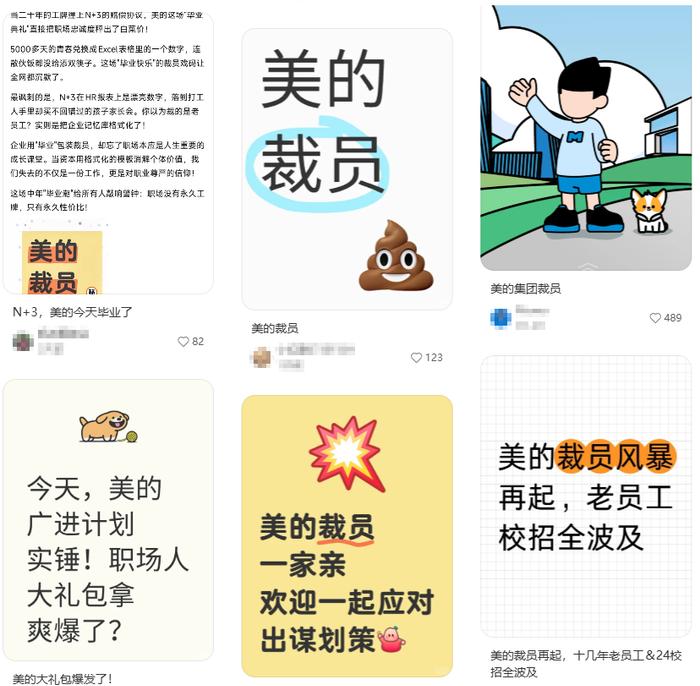Open the poop emoji post '美的裁员'
Image resolution: width=700 pixels, height=686 pixels.
point(347,168)
